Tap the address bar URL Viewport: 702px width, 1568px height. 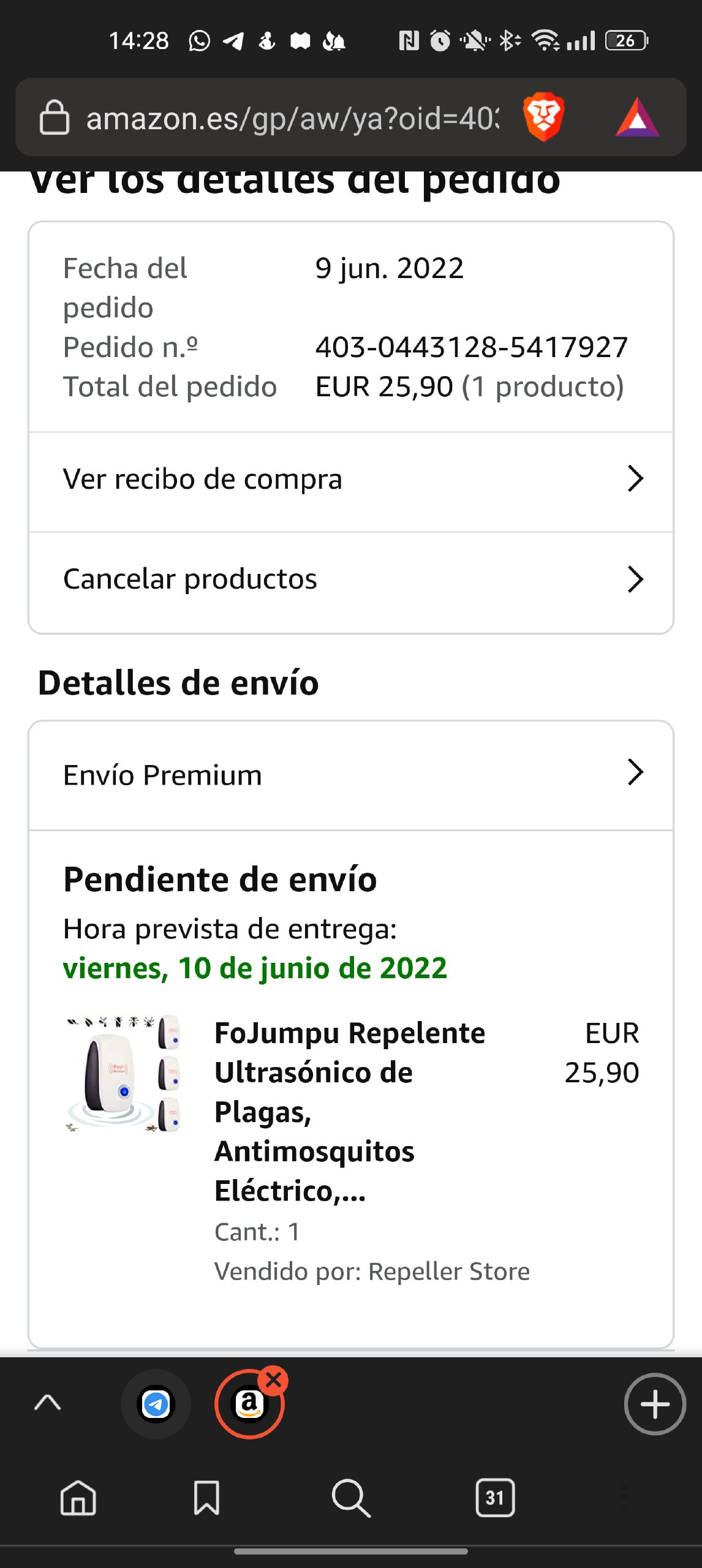(292, 118)
